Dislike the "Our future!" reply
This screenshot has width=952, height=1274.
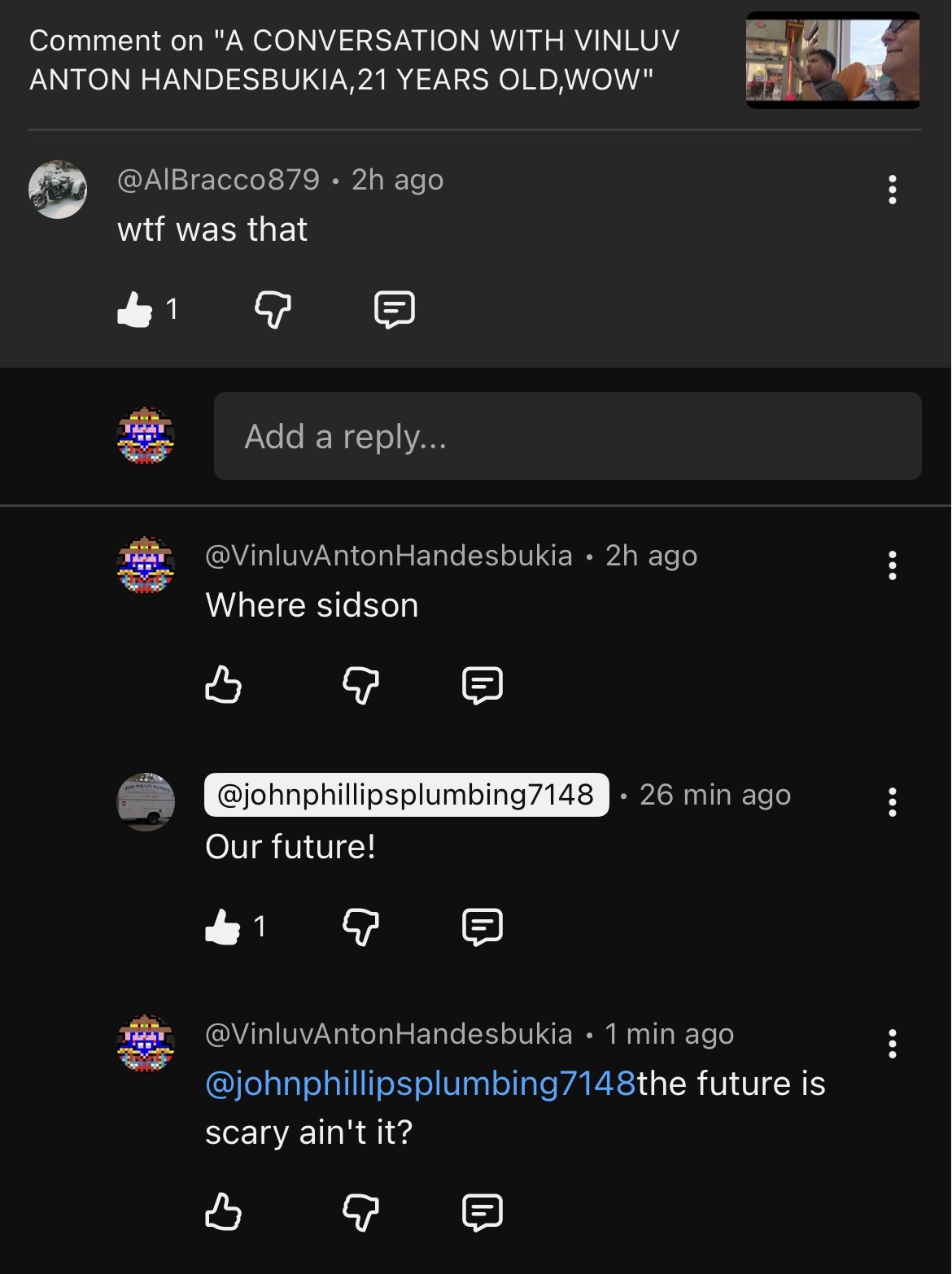360,927
